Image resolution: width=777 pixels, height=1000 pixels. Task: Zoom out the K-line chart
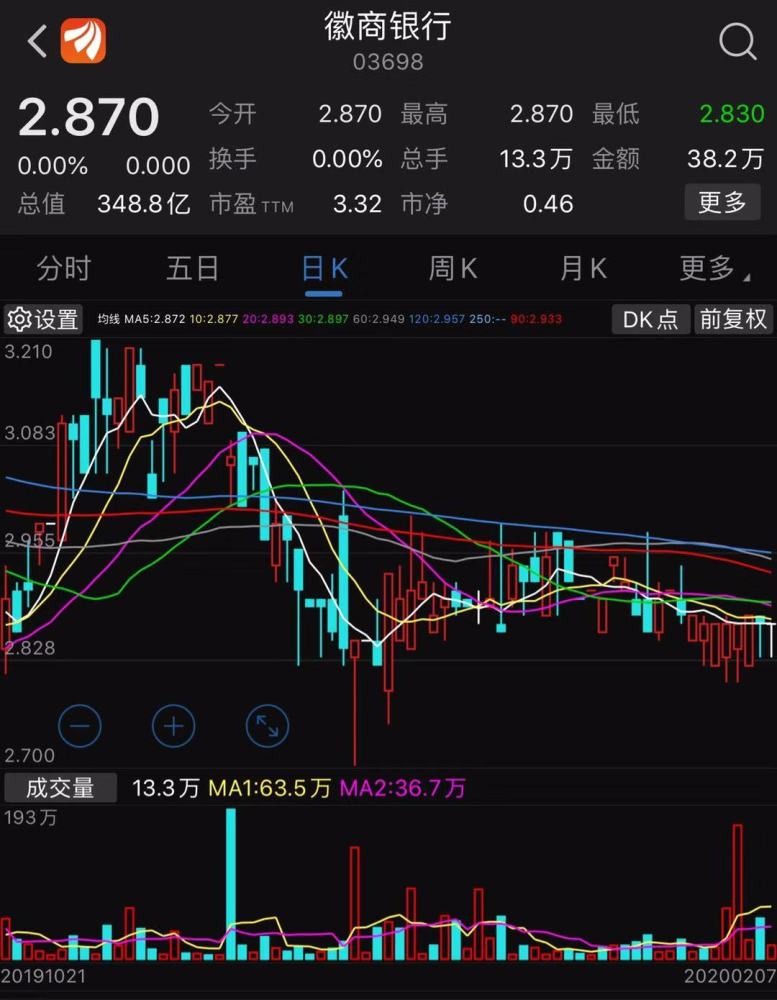80,725
